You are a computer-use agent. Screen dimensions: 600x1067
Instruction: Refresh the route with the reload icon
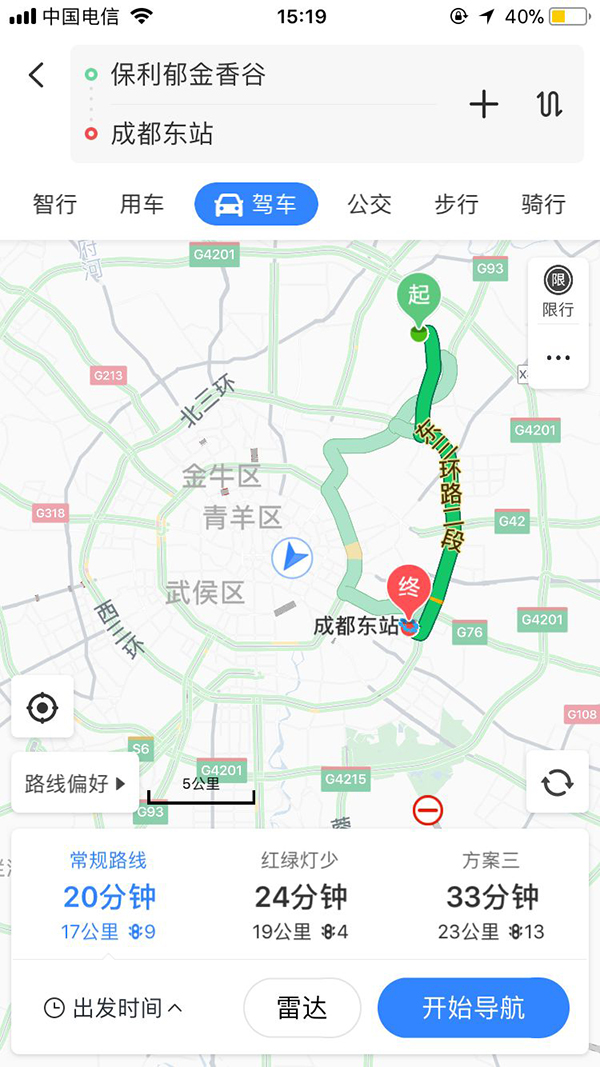pyautogui.click(x=557, y=782)
